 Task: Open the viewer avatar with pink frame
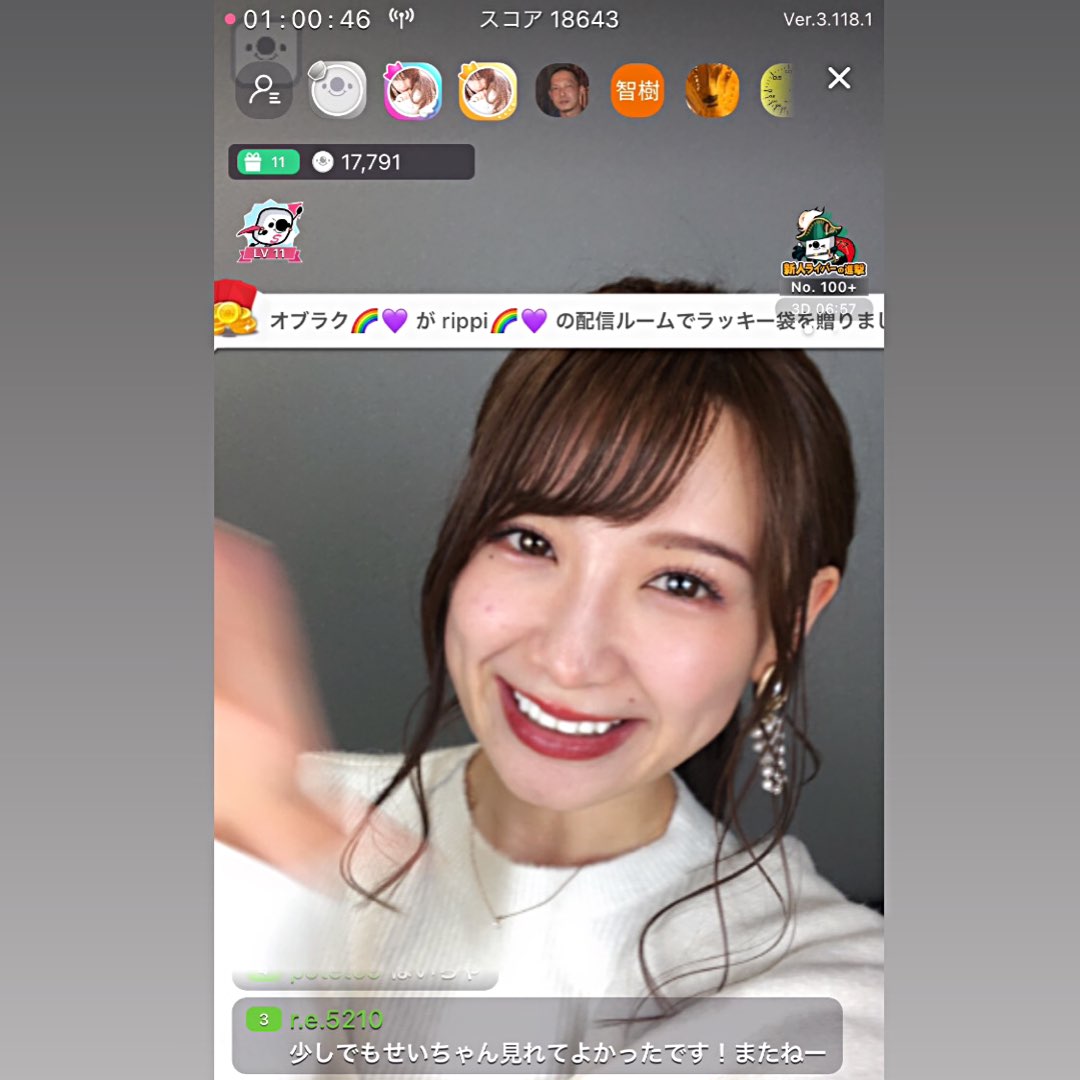click(412, 91)
